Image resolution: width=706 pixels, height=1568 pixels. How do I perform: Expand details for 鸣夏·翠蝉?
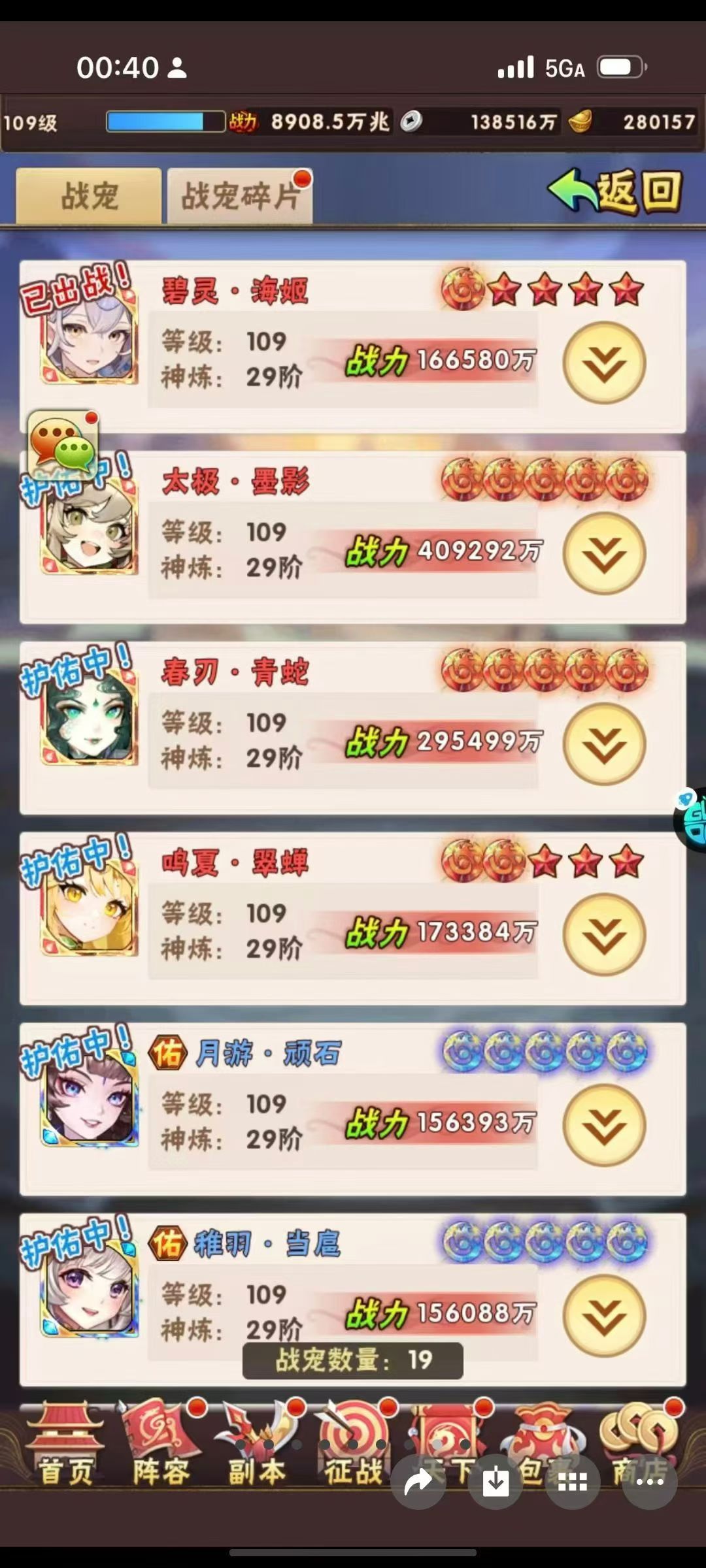pos(604,935)
